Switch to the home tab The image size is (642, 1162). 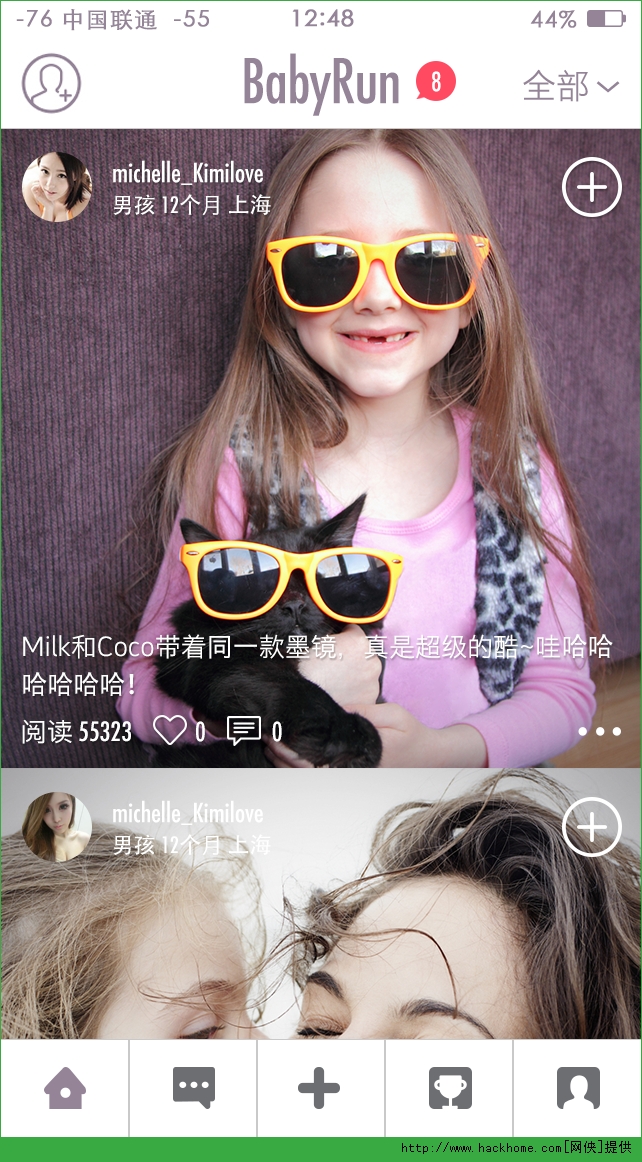click(65, 1088)
